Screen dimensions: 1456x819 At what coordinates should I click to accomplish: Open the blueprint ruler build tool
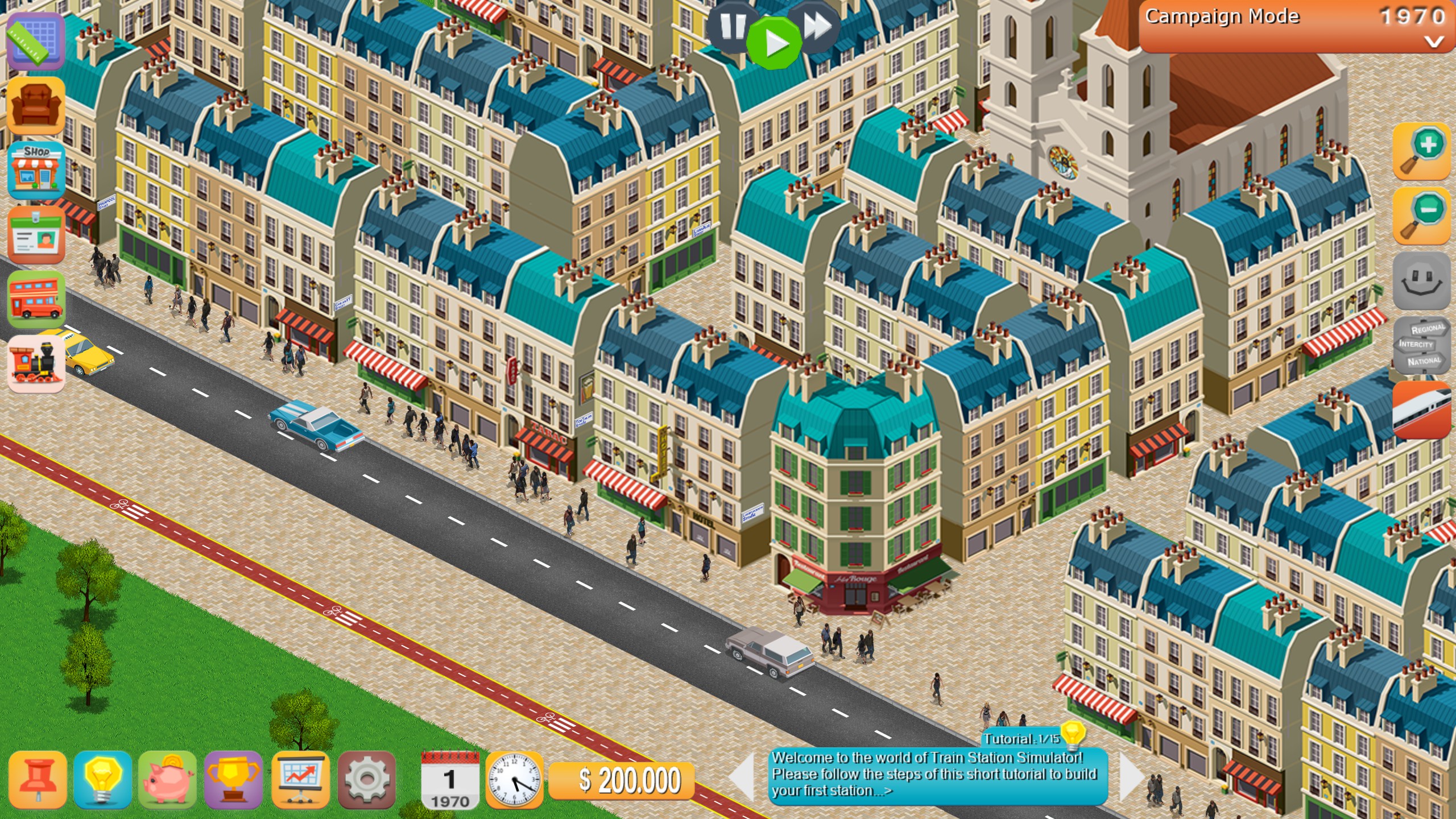click(x=36, y=41)
